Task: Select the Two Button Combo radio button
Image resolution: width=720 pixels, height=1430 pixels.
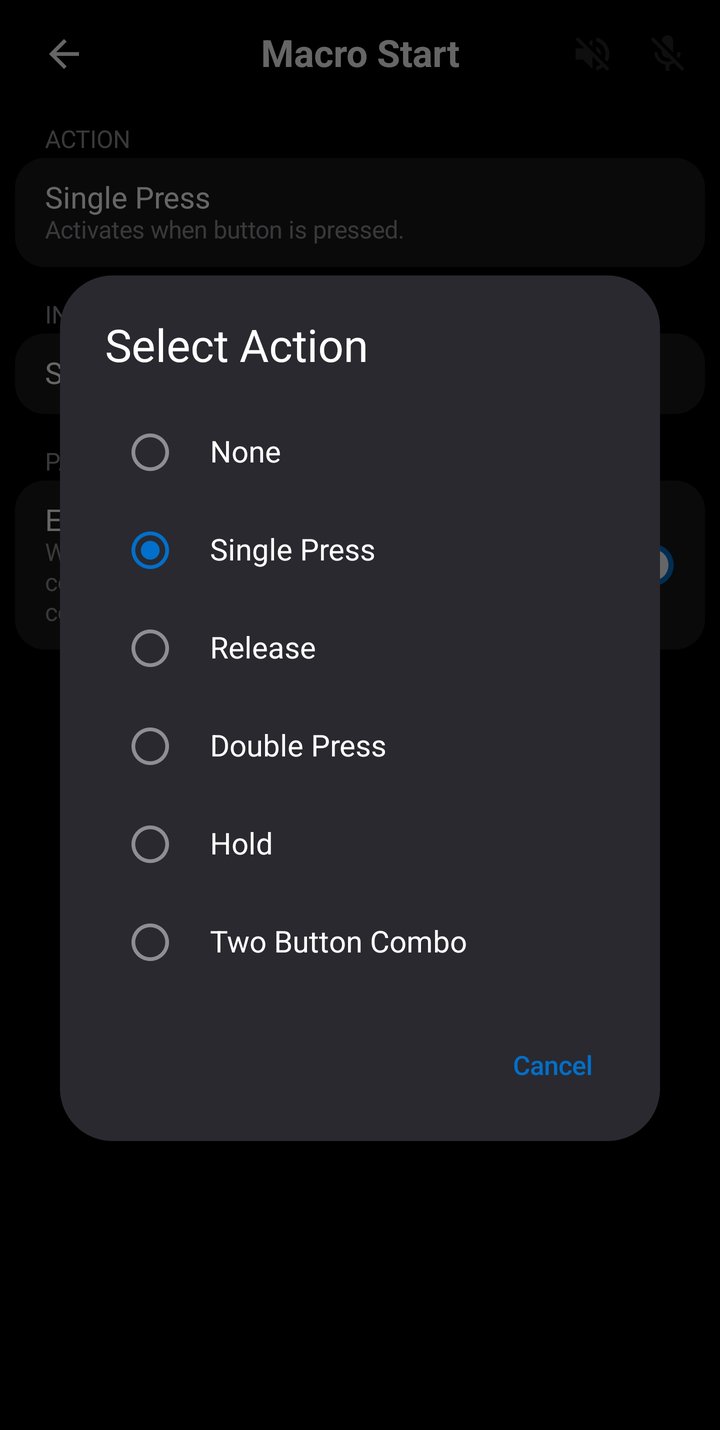Action: pos(150,942)
